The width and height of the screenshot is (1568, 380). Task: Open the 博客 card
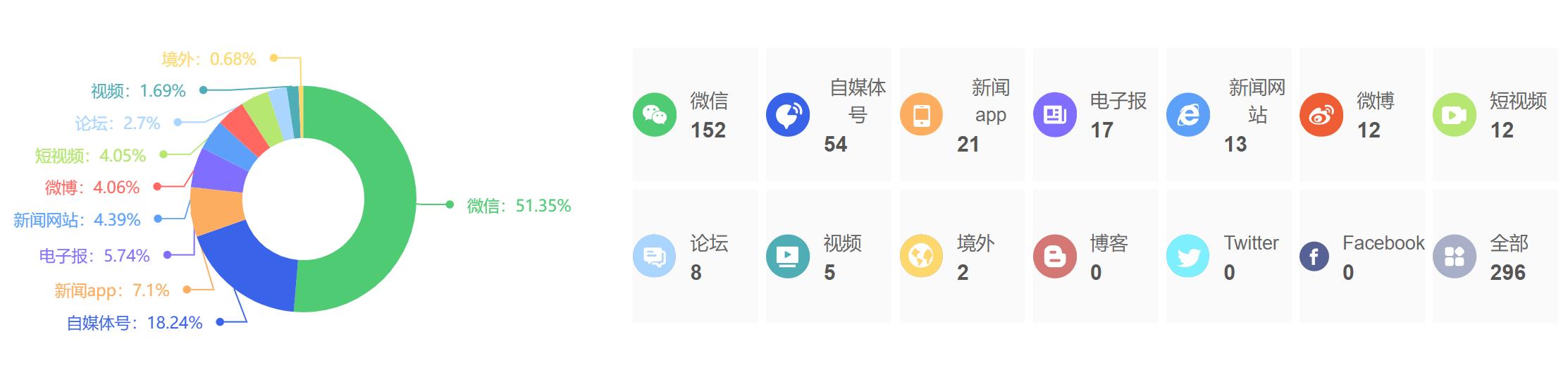coord(1095,257)
